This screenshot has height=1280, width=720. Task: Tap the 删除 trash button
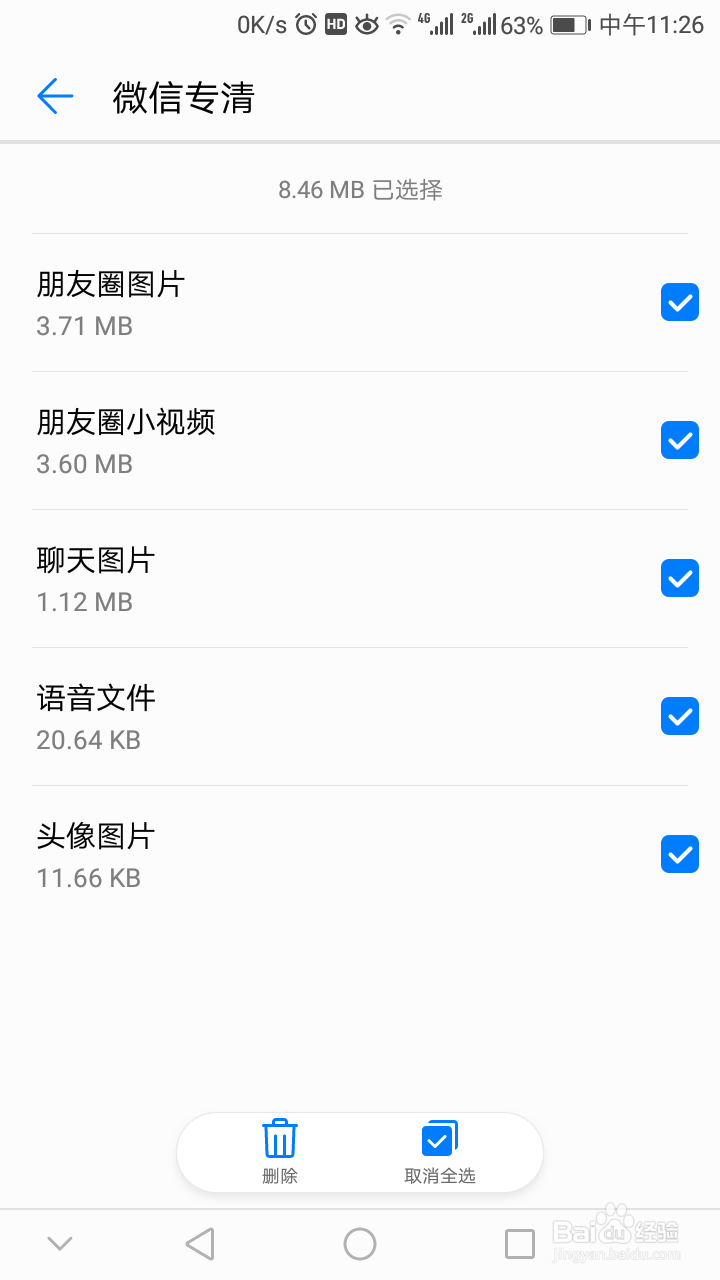280,1152
